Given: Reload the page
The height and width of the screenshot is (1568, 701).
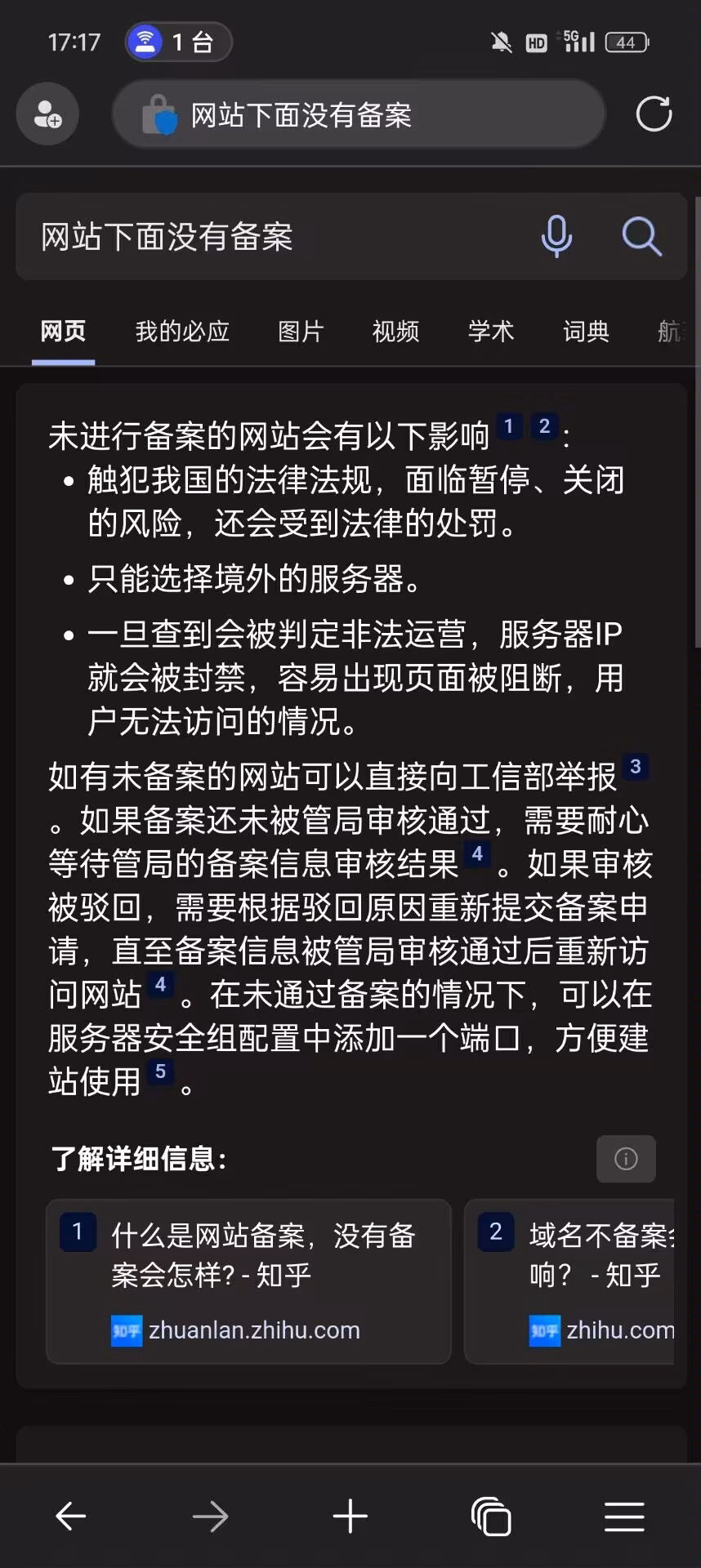Looking at the screenshot, I should point(654,114).
